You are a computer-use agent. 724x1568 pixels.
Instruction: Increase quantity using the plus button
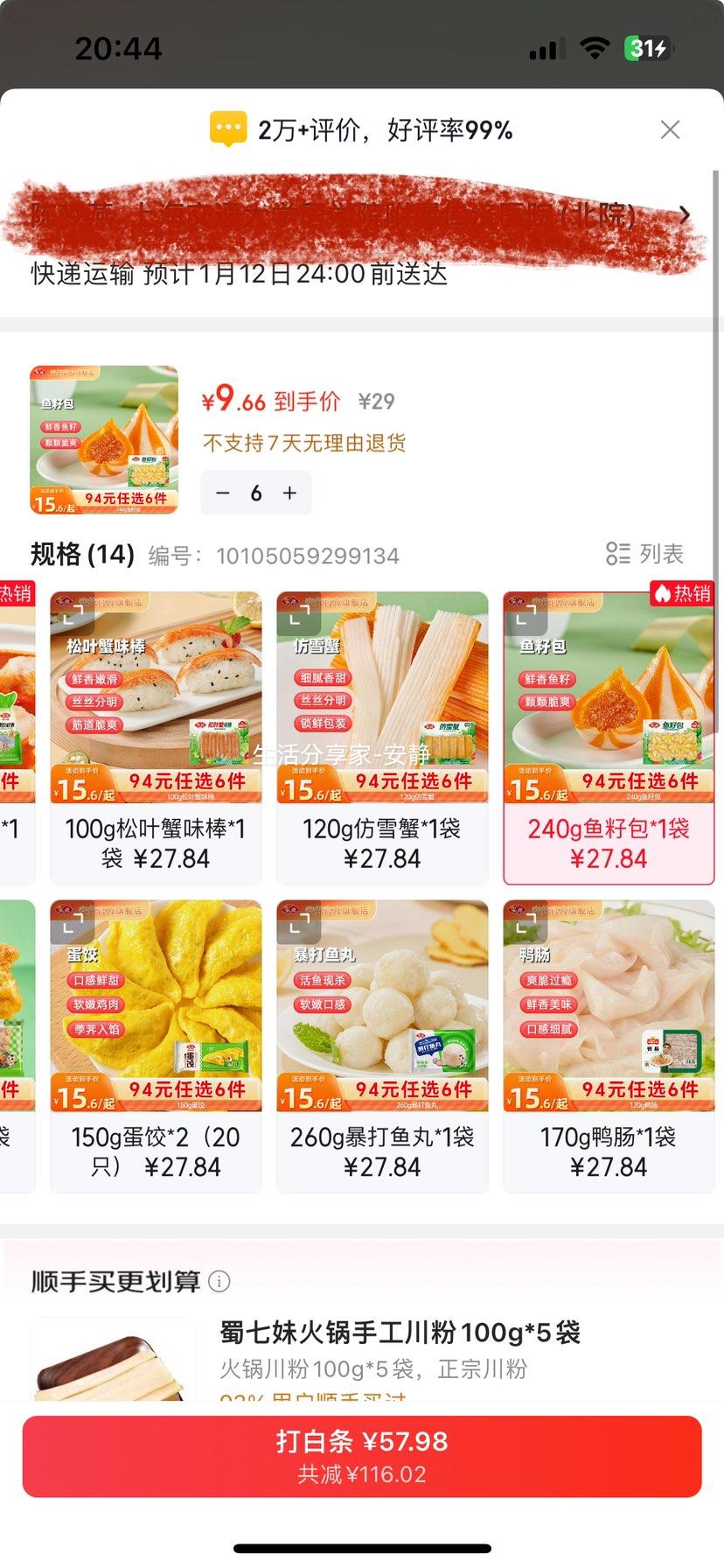(289, 493)
